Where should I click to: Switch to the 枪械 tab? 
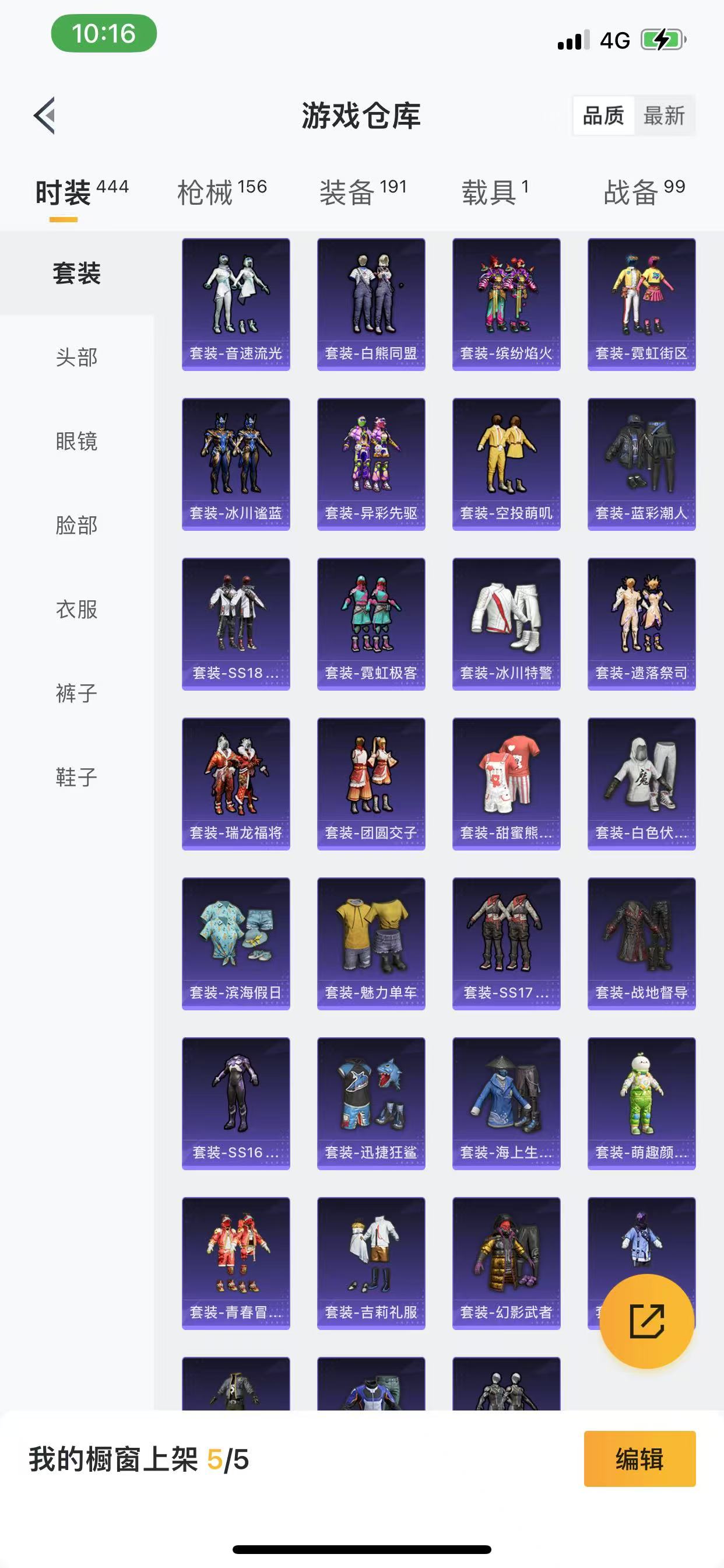click(x=222, y=192)
